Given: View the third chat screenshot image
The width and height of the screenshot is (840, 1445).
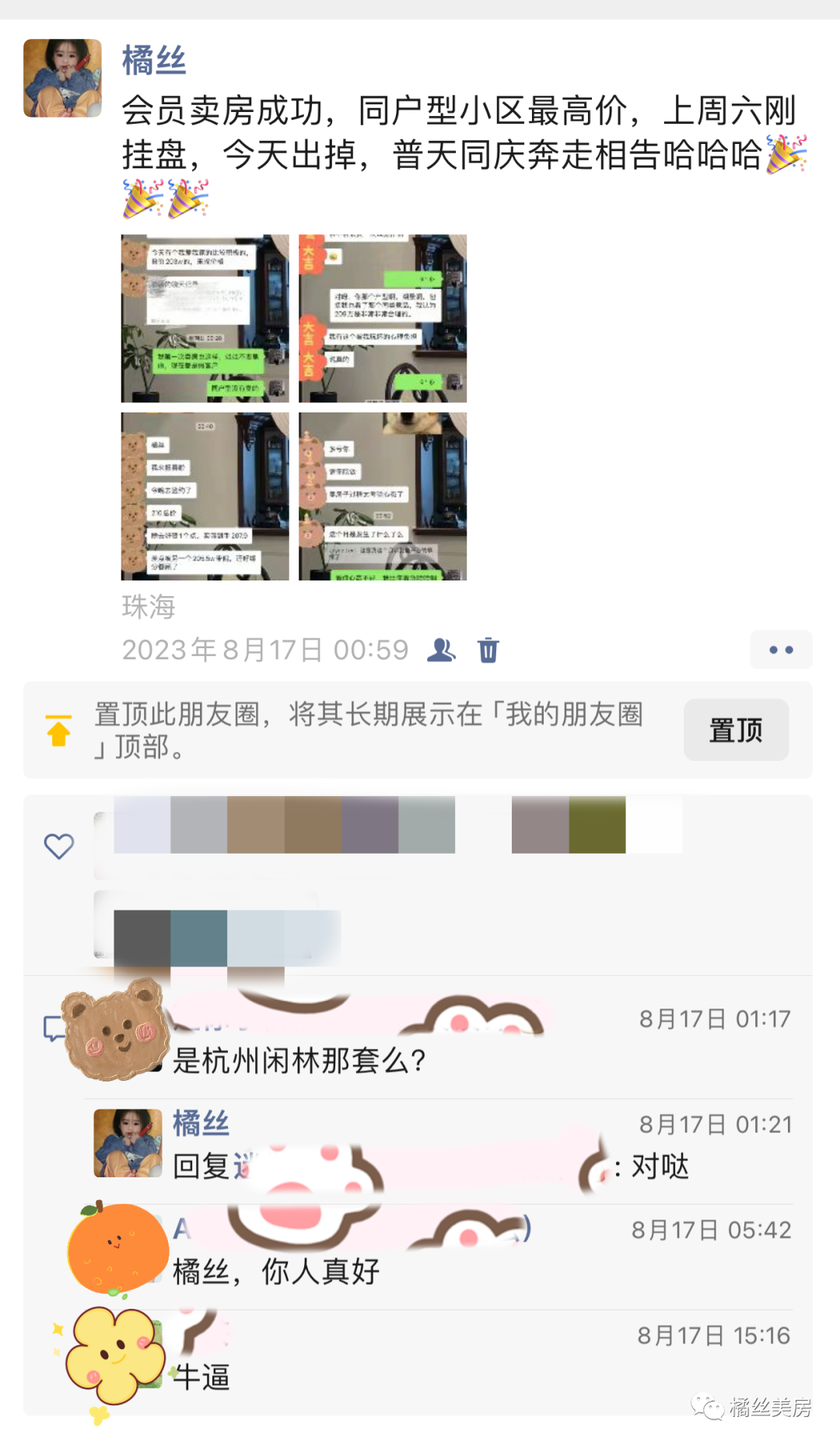Looking at the screenshot, I should [205, 496].
